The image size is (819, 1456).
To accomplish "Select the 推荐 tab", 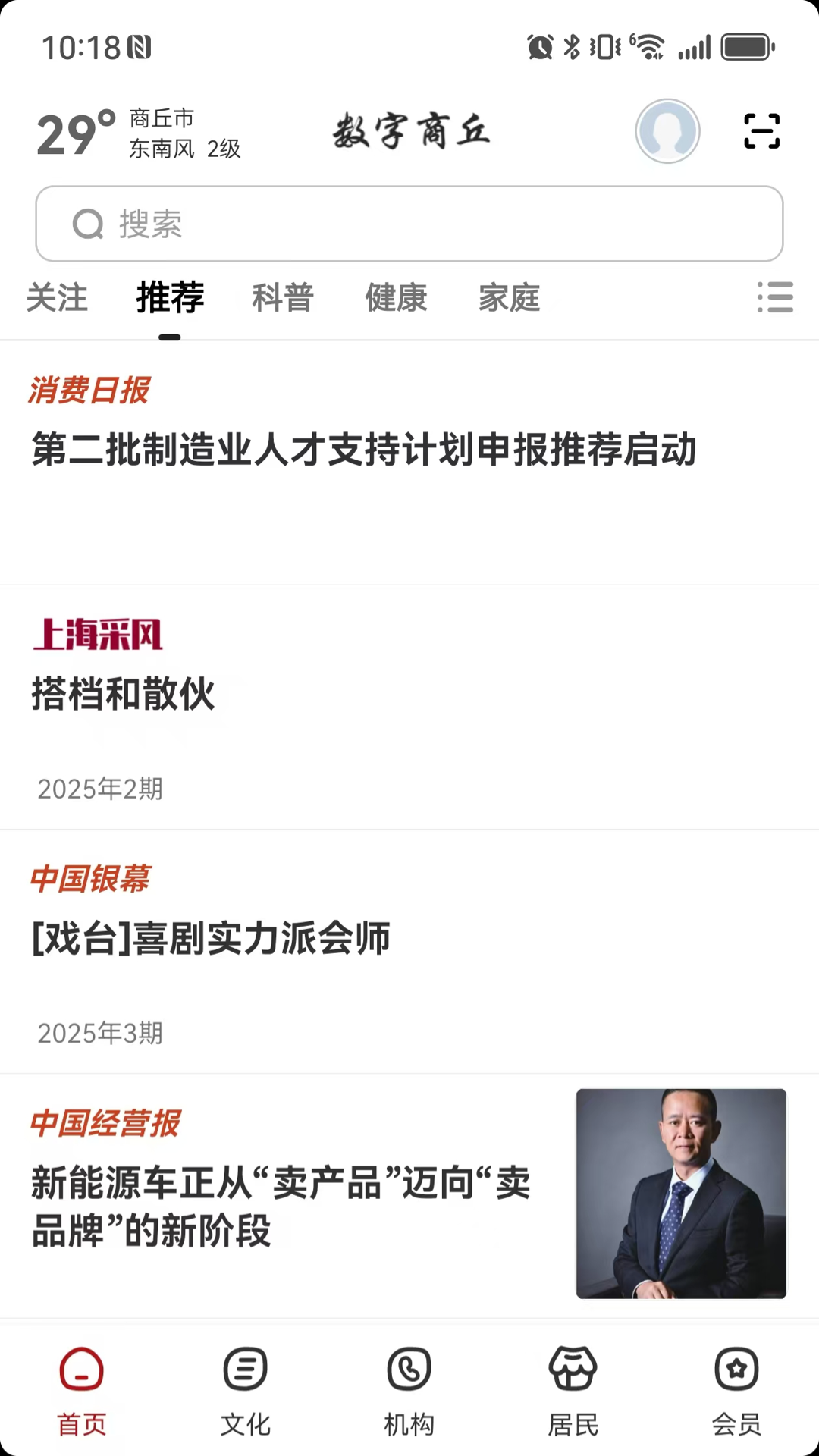I will click(170, 299).
